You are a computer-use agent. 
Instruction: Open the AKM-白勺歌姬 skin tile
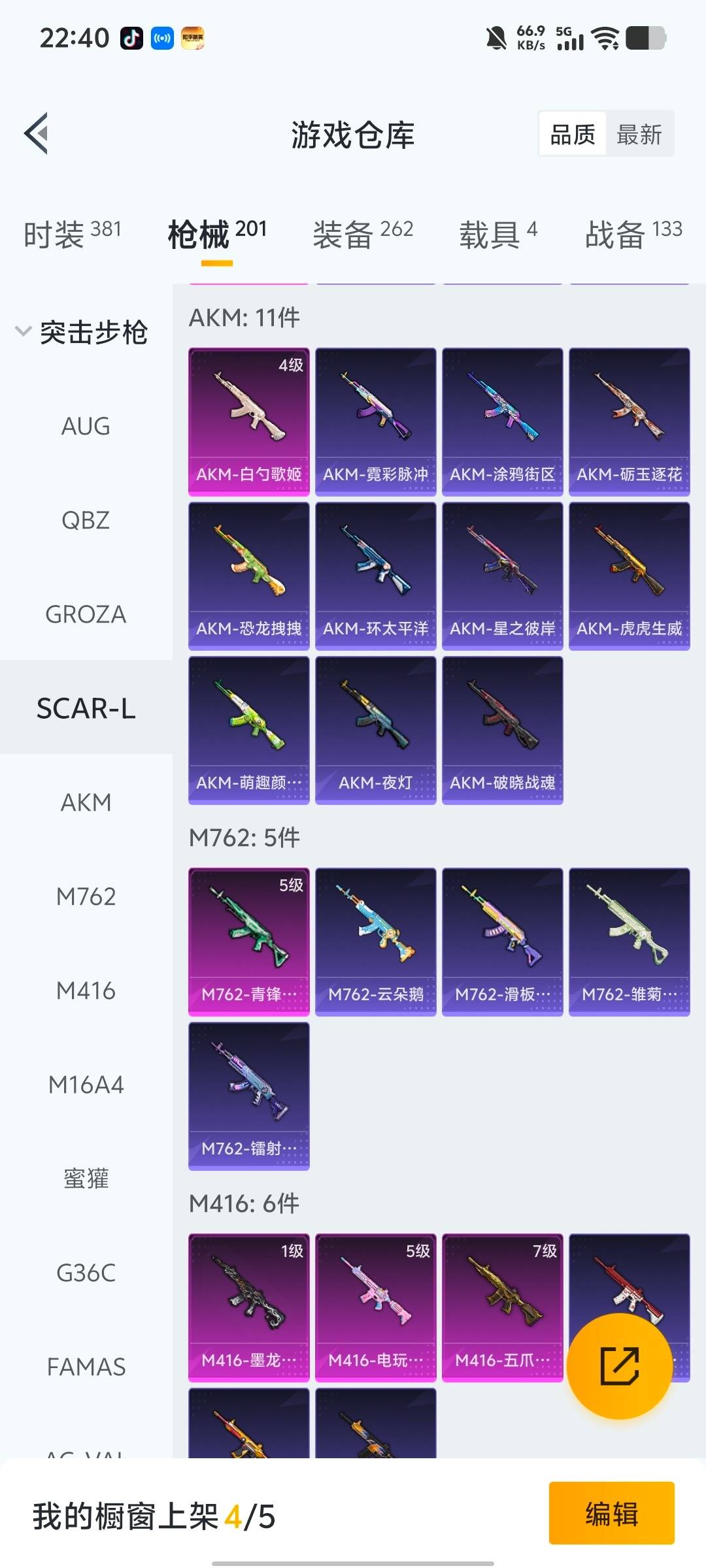pyautogui.click(x=248, y=421)
